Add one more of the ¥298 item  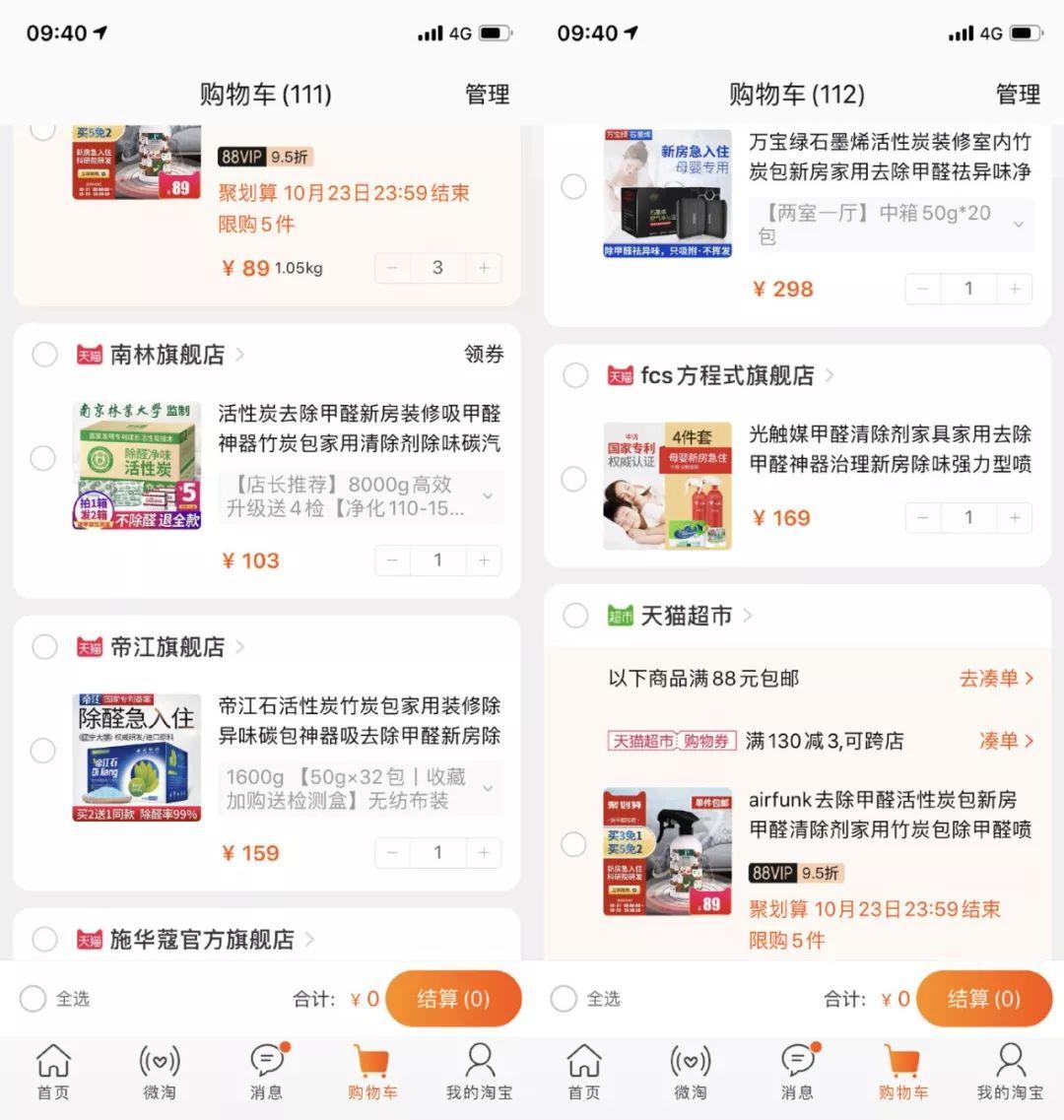click(1015, 289)
